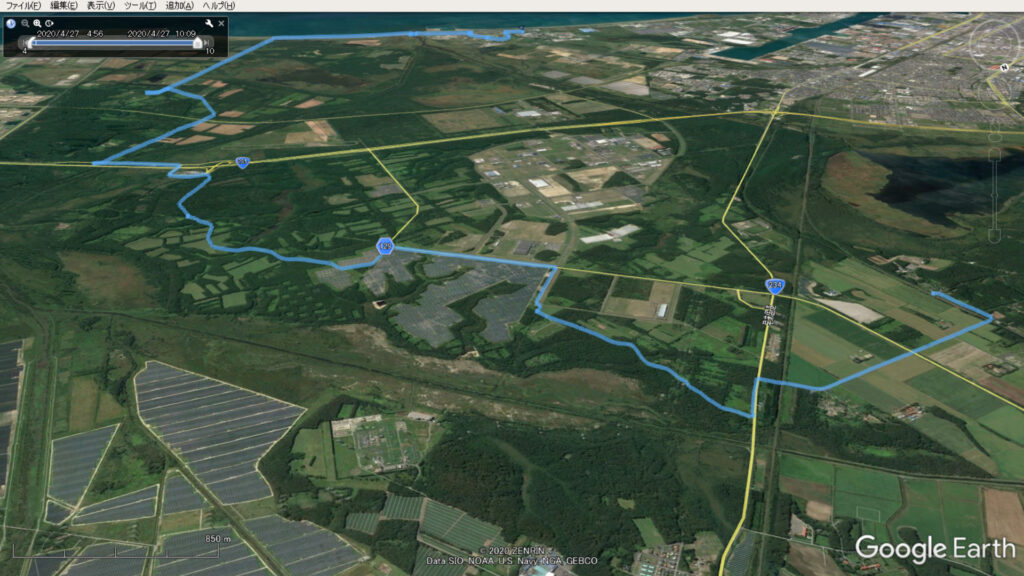Zoom out the time slider range
Image resolution: width=1024 pixels, height=576 pixels.
(25, 24)
